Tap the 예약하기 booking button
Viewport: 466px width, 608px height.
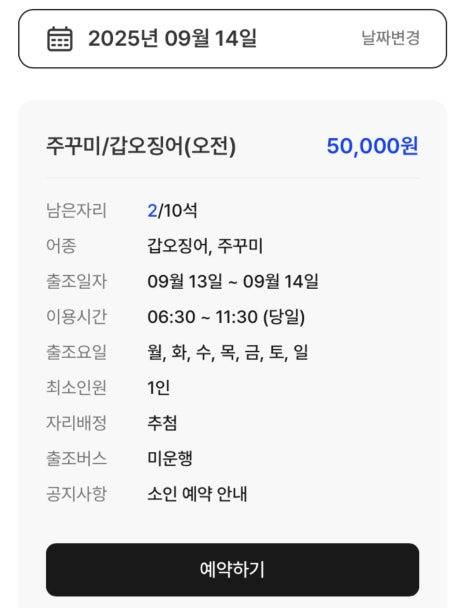[x=232, y=569]
